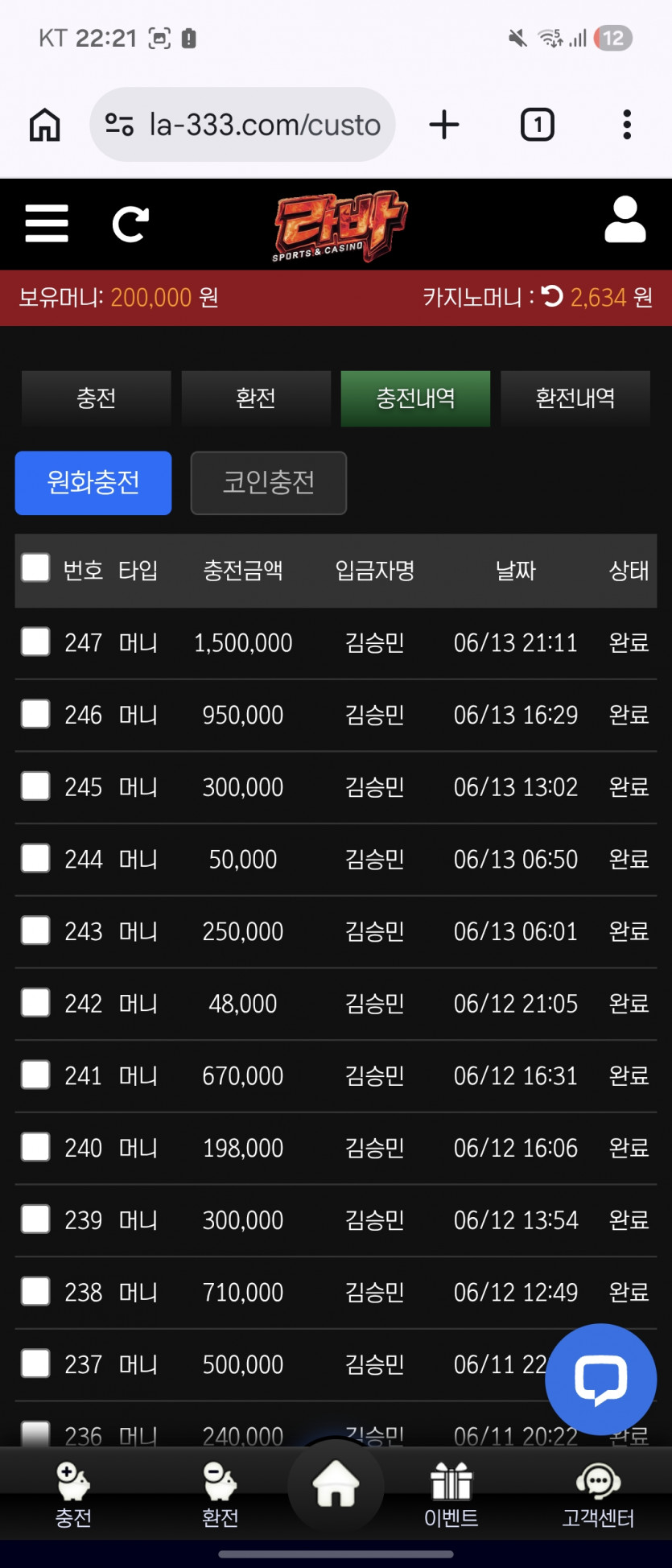Open the browser overflow menu
Screen dimensions: 672x1568
pyautogui.click(x=627, y=125)
